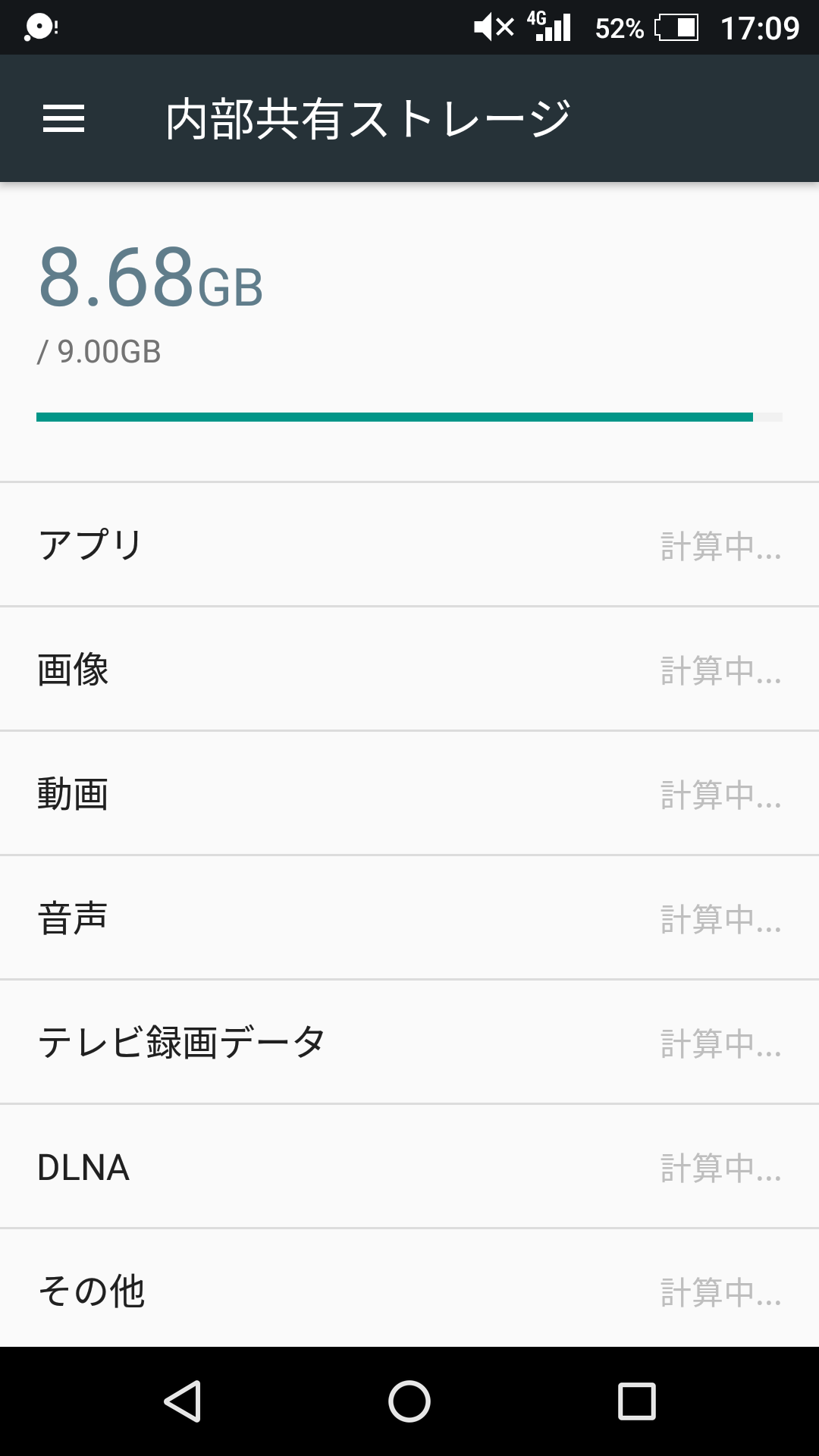Open the 音声 storage row
This screenshot has width=819, height=1456.
coord(409,918)
